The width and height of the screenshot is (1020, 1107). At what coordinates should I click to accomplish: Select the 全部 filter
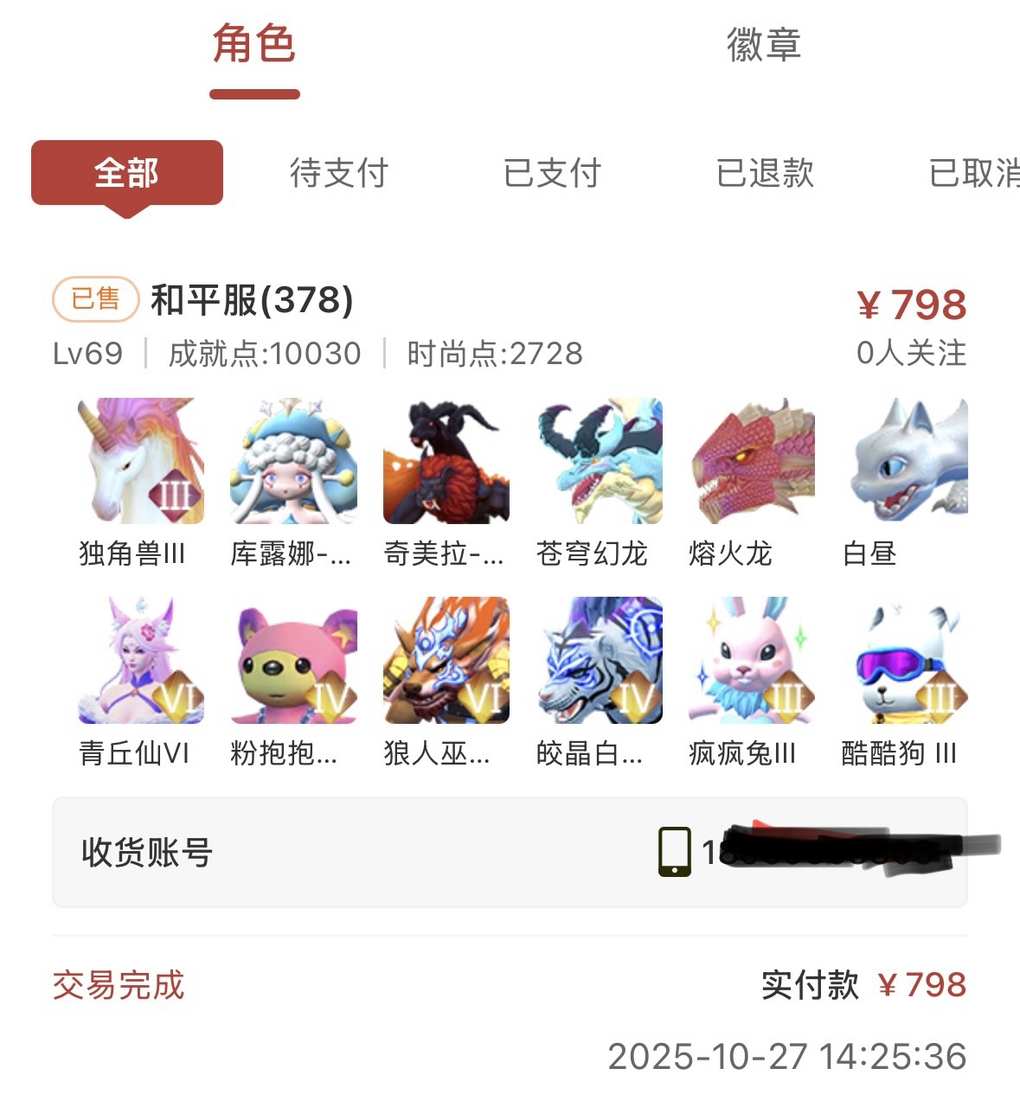127,173
